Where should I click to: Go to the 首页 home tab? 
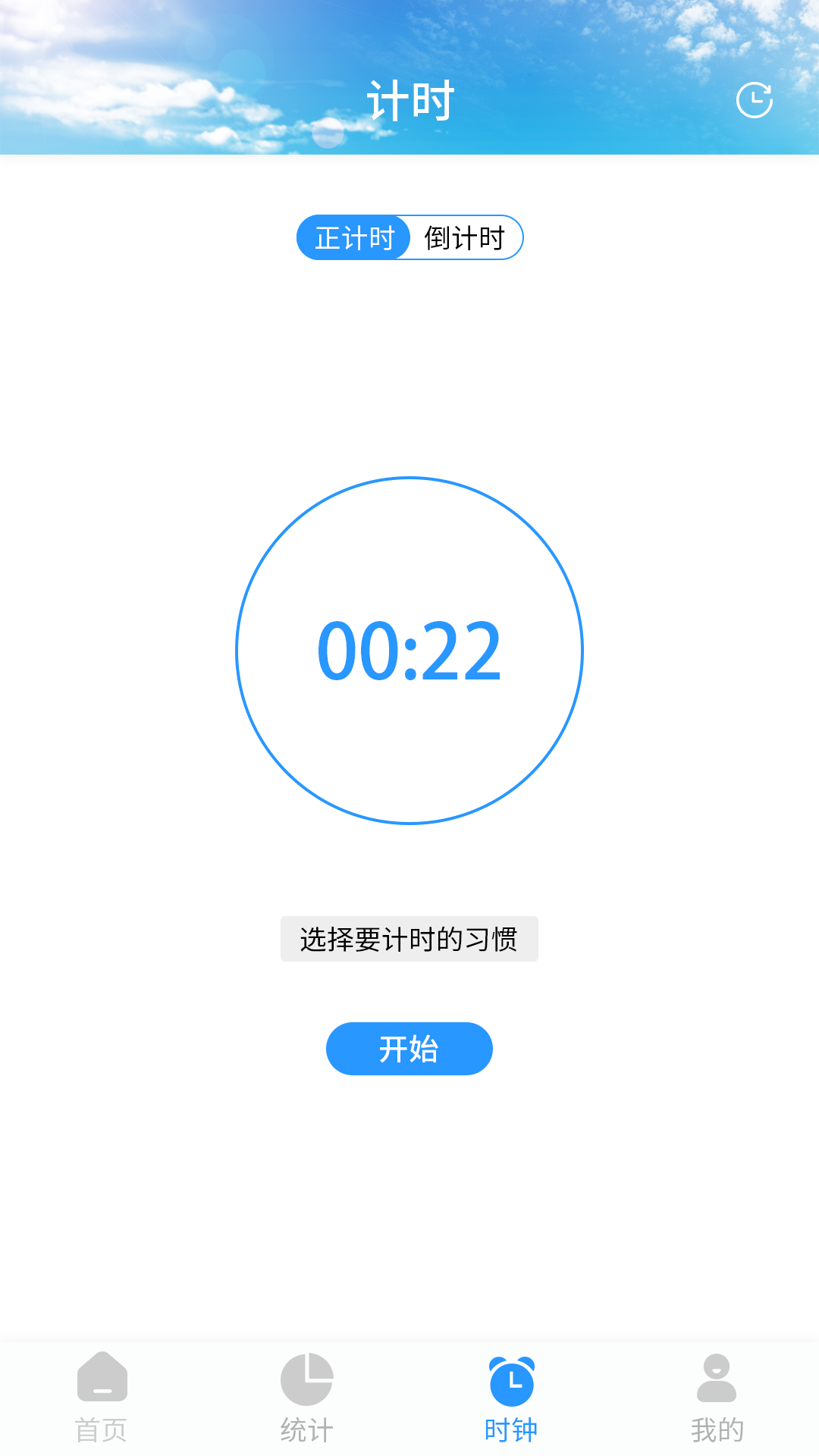[102, 1397]
